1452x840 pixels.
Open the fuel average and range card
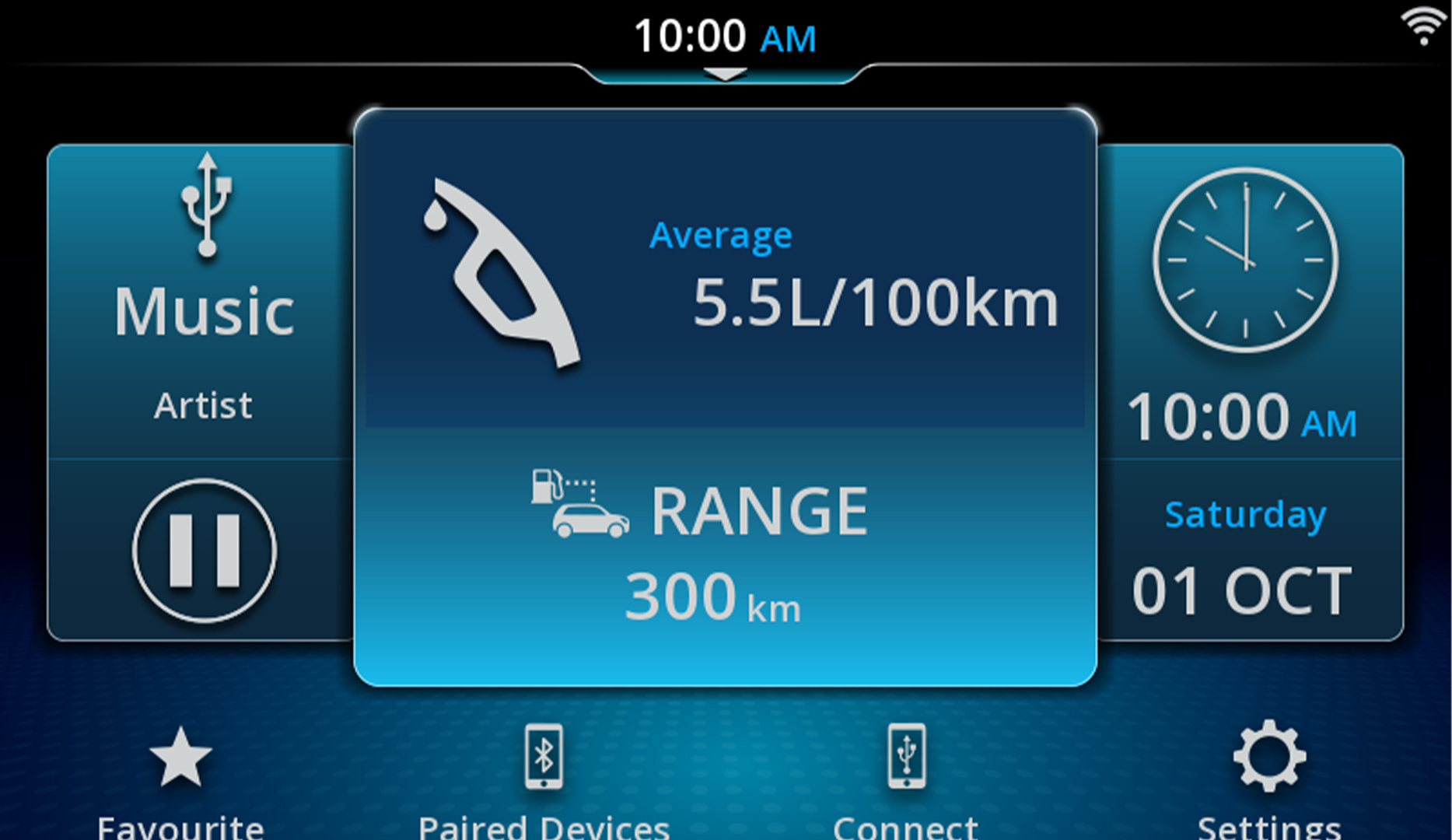[x=725, y=397]
